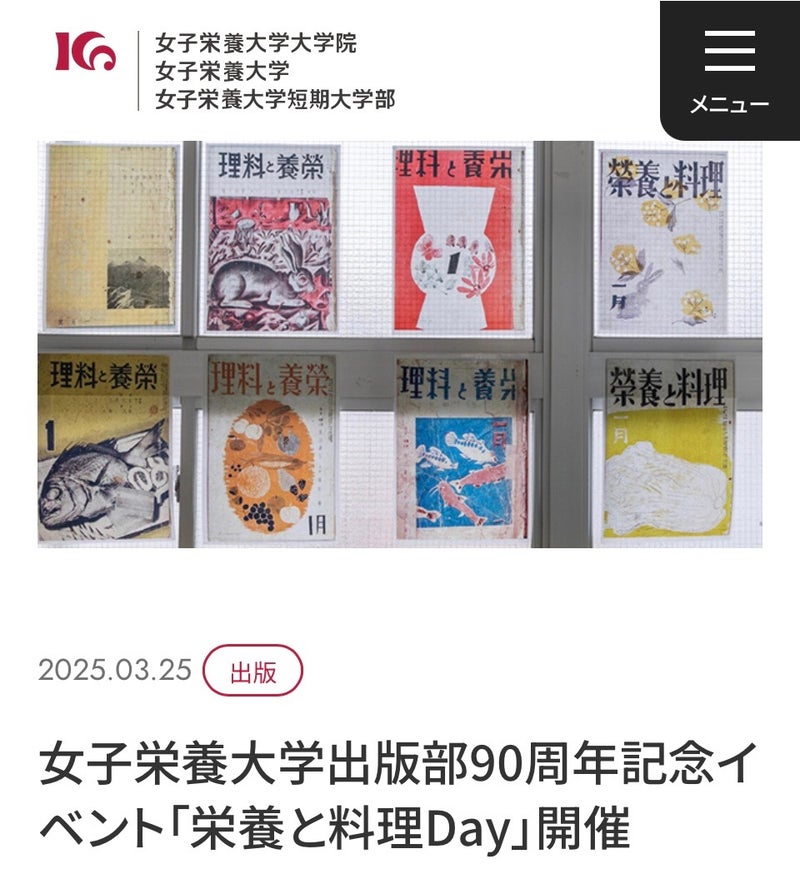
Task: Select the 出版 category tag
Action: (x=252, y=671)
